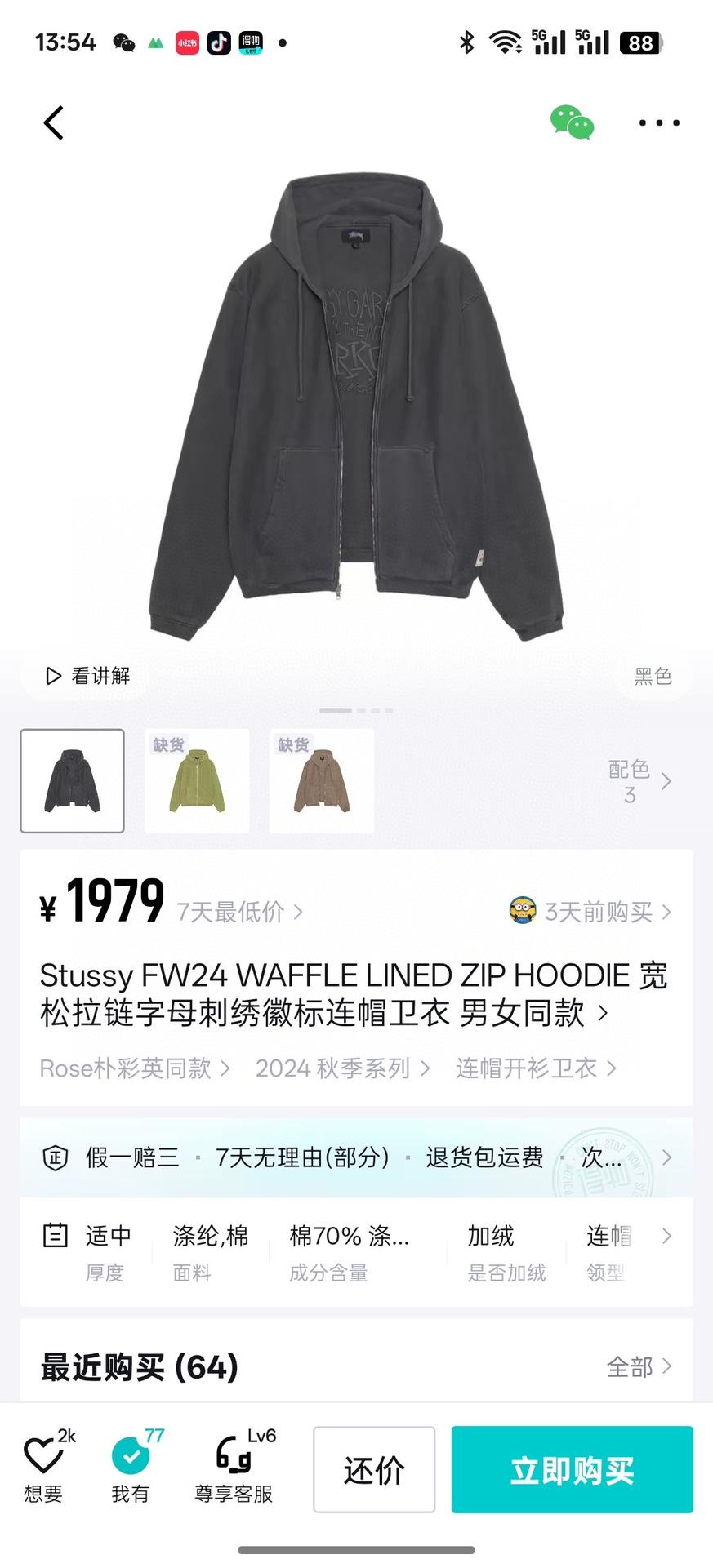
Task: Open the 配色 3 color options
Action: point(639,781)
